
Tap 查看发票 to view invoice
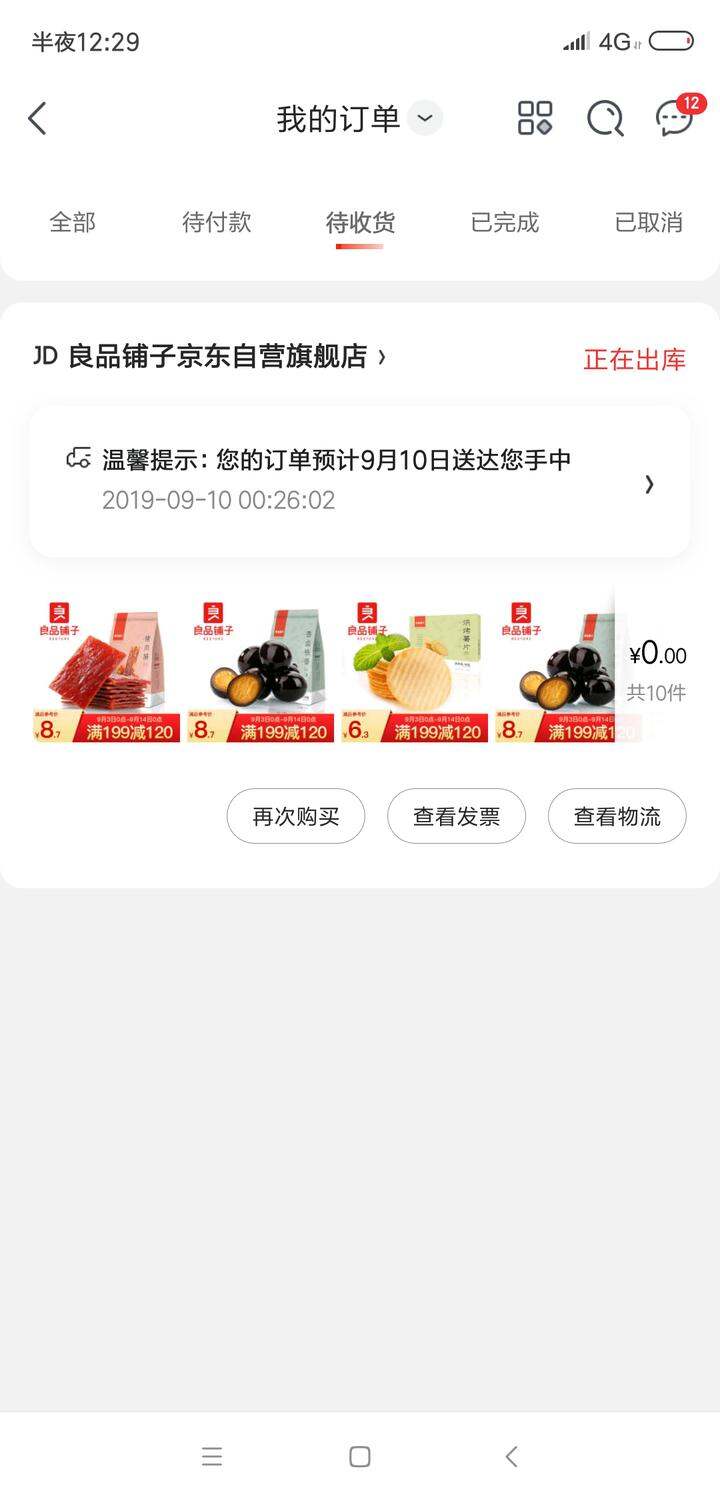tap(457, 816)
